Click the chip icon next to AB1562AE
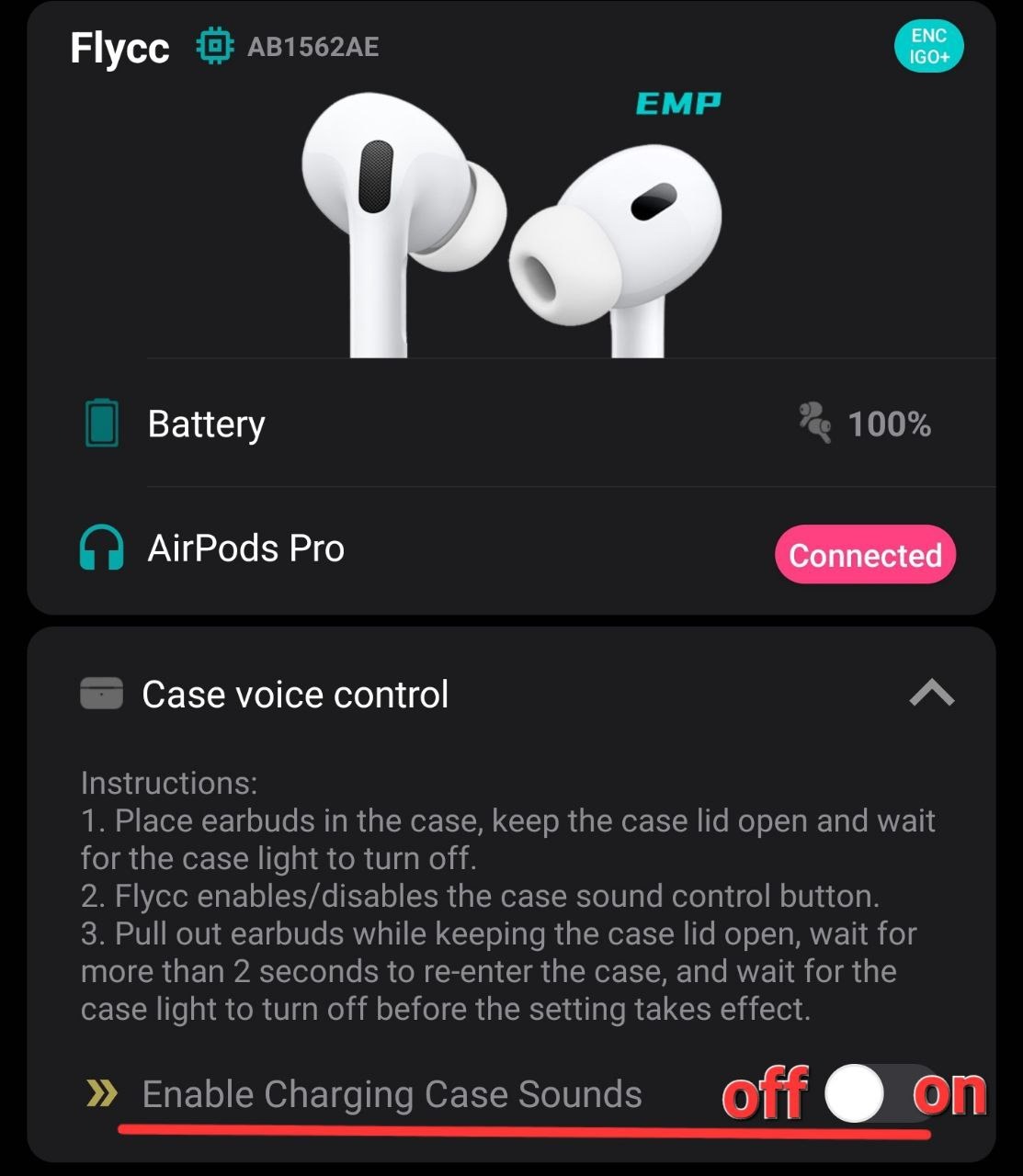 click(213, 48)
